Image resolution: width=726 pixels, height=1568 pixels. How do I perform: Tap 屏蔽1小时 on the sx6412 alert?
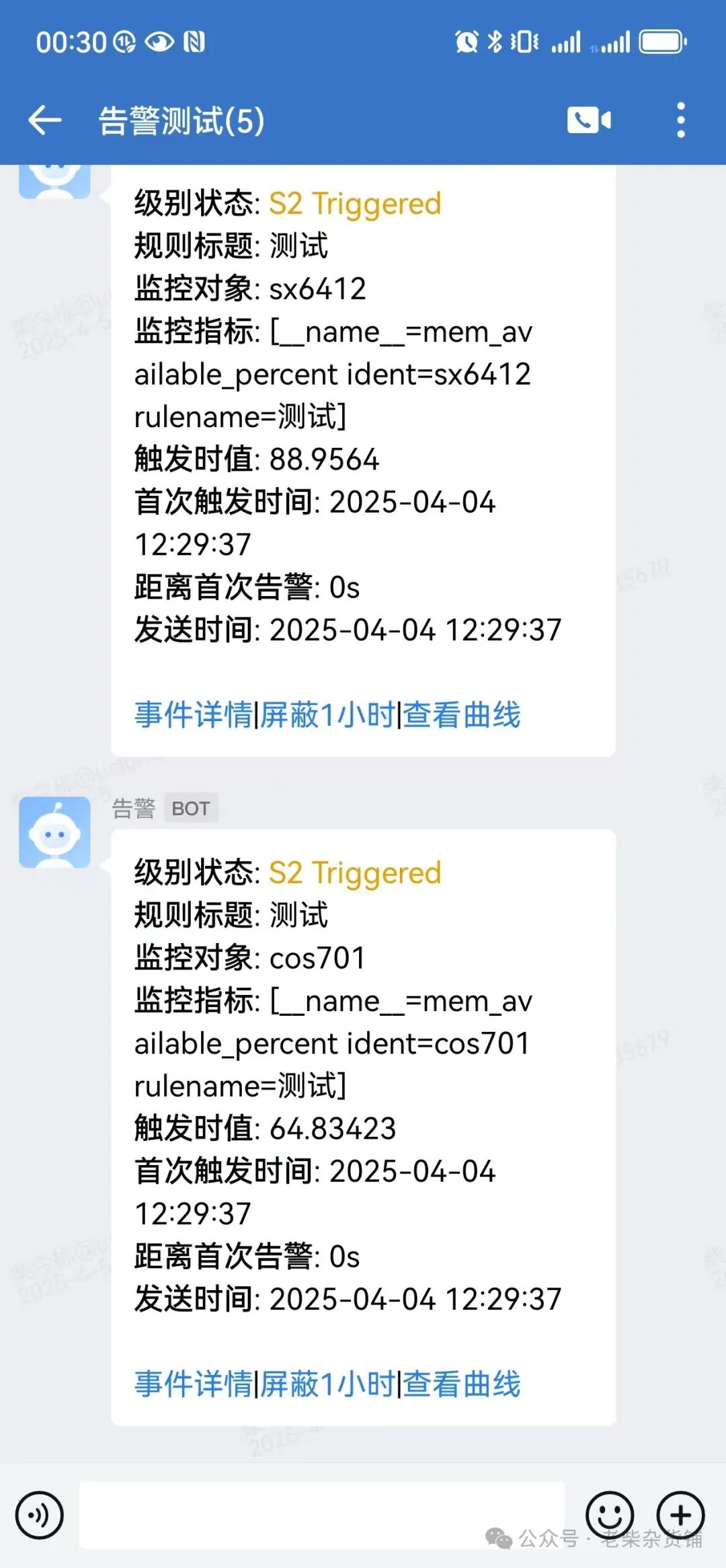click(327, 714)
